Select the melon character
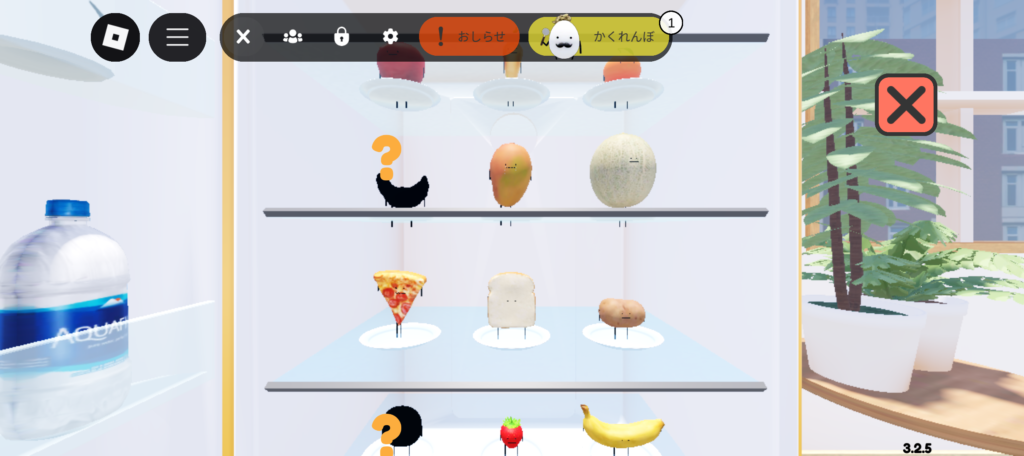 click(622, 171)
